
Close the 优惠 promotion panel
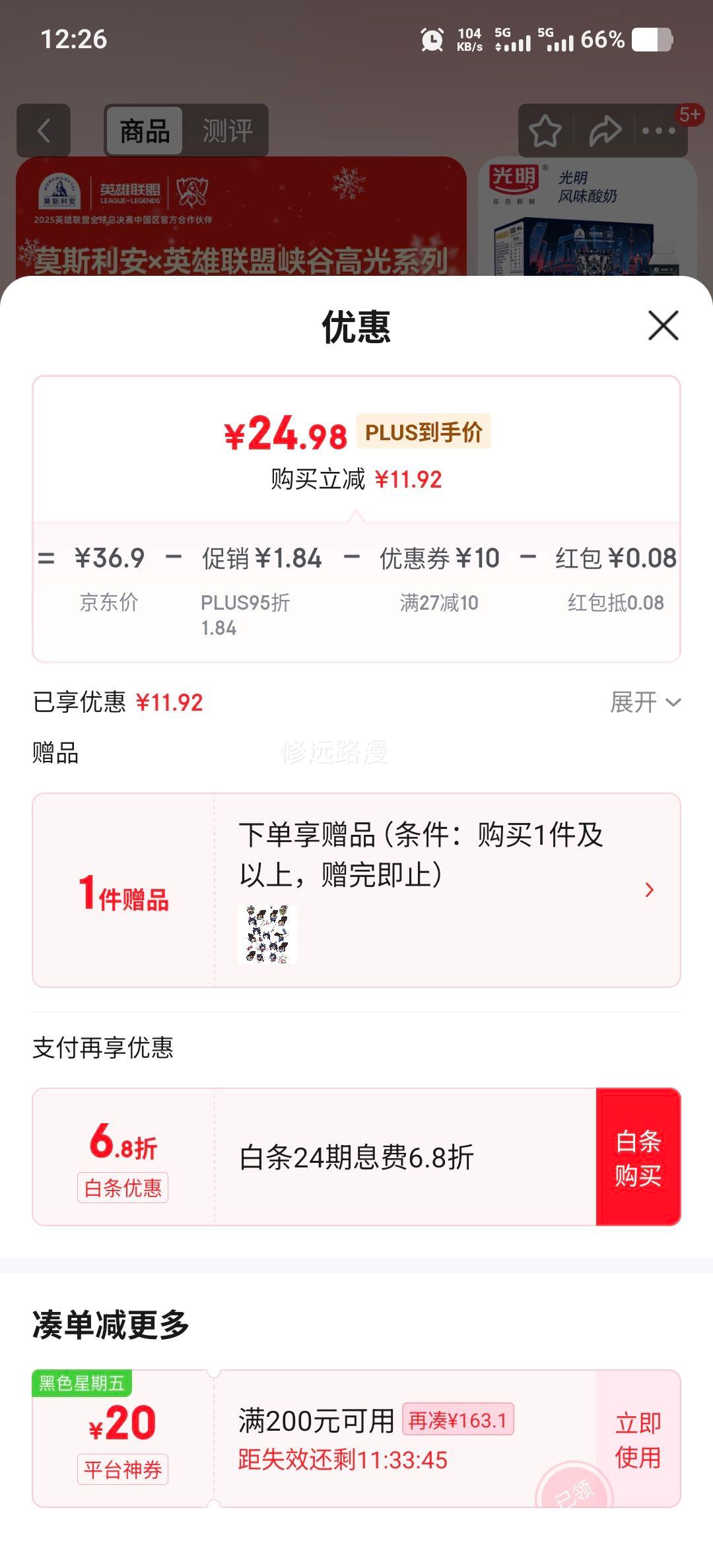point(662,326)
